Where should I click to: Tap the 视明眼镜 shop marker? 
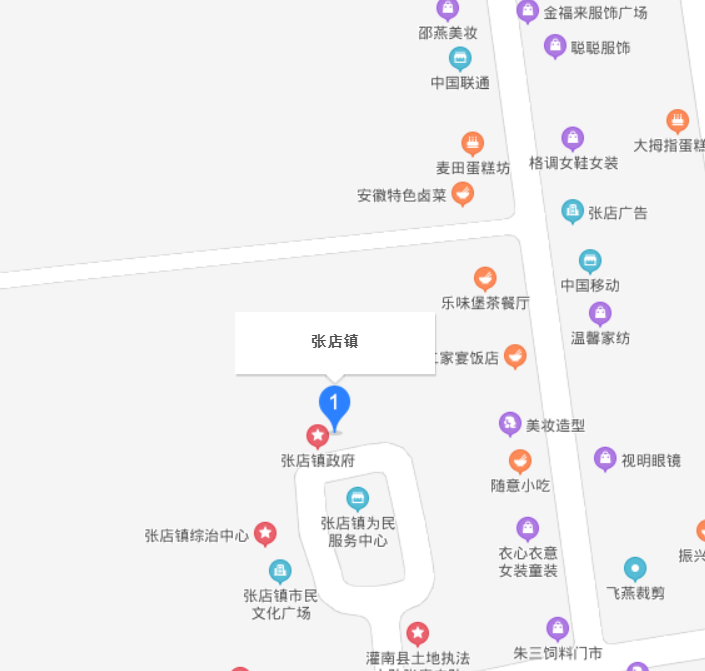click(x=605, y=459)
